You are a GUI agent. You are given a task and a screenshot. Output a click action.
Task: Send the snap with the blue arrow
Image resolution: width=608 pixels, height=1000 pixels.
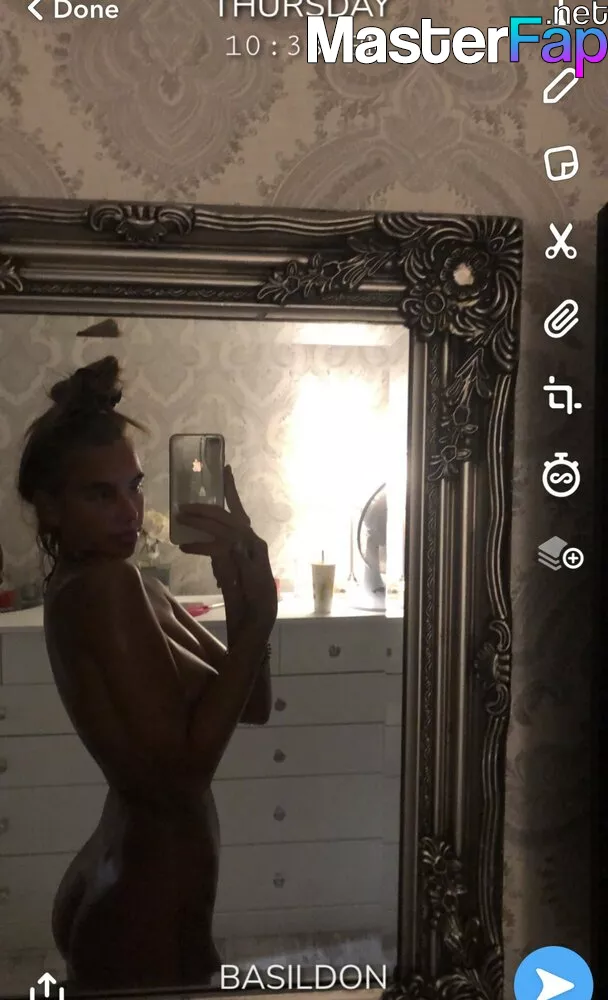point(553,976)
